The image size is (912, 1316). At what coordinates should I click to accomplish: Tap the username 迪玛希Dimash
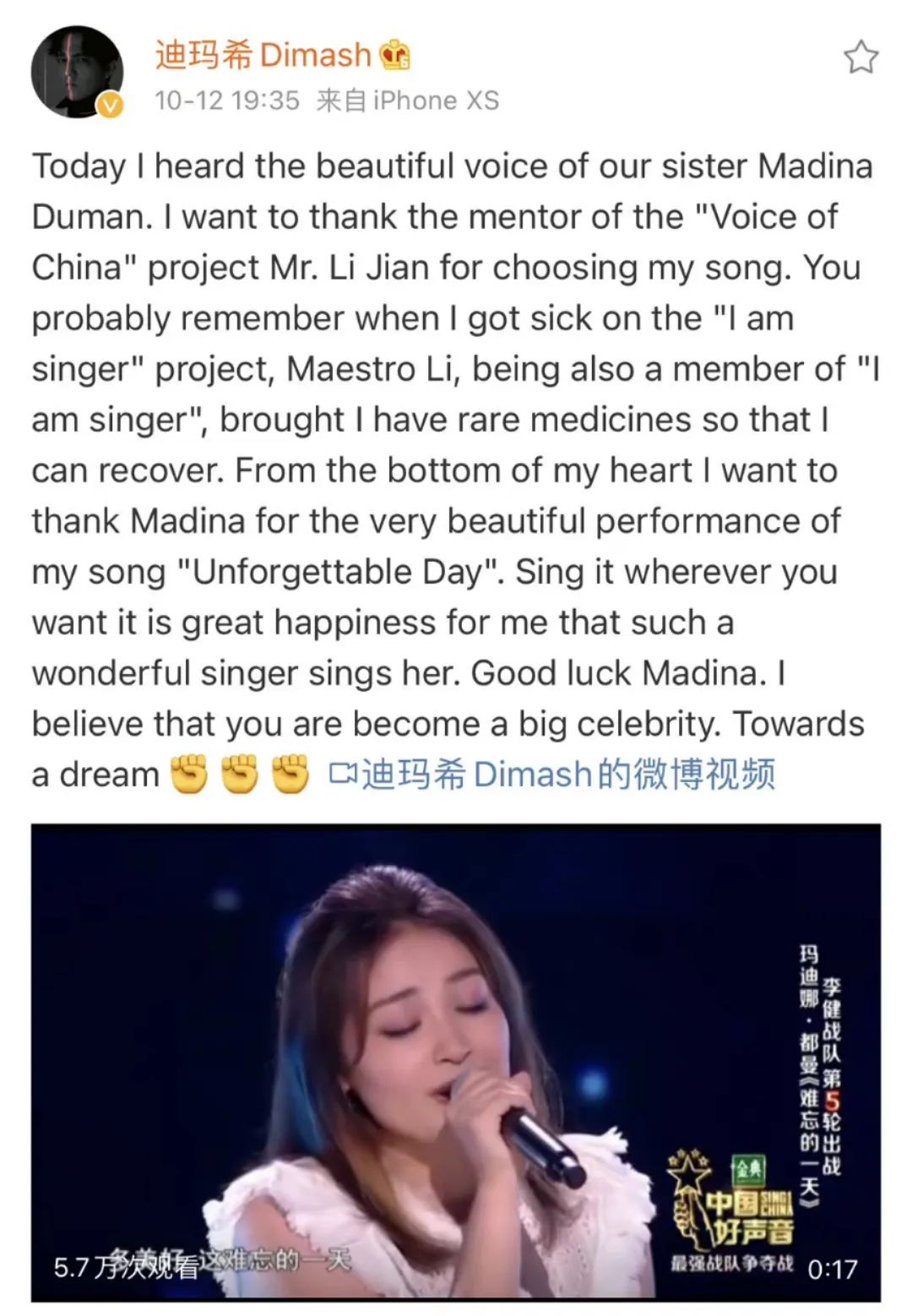(263, 55)
